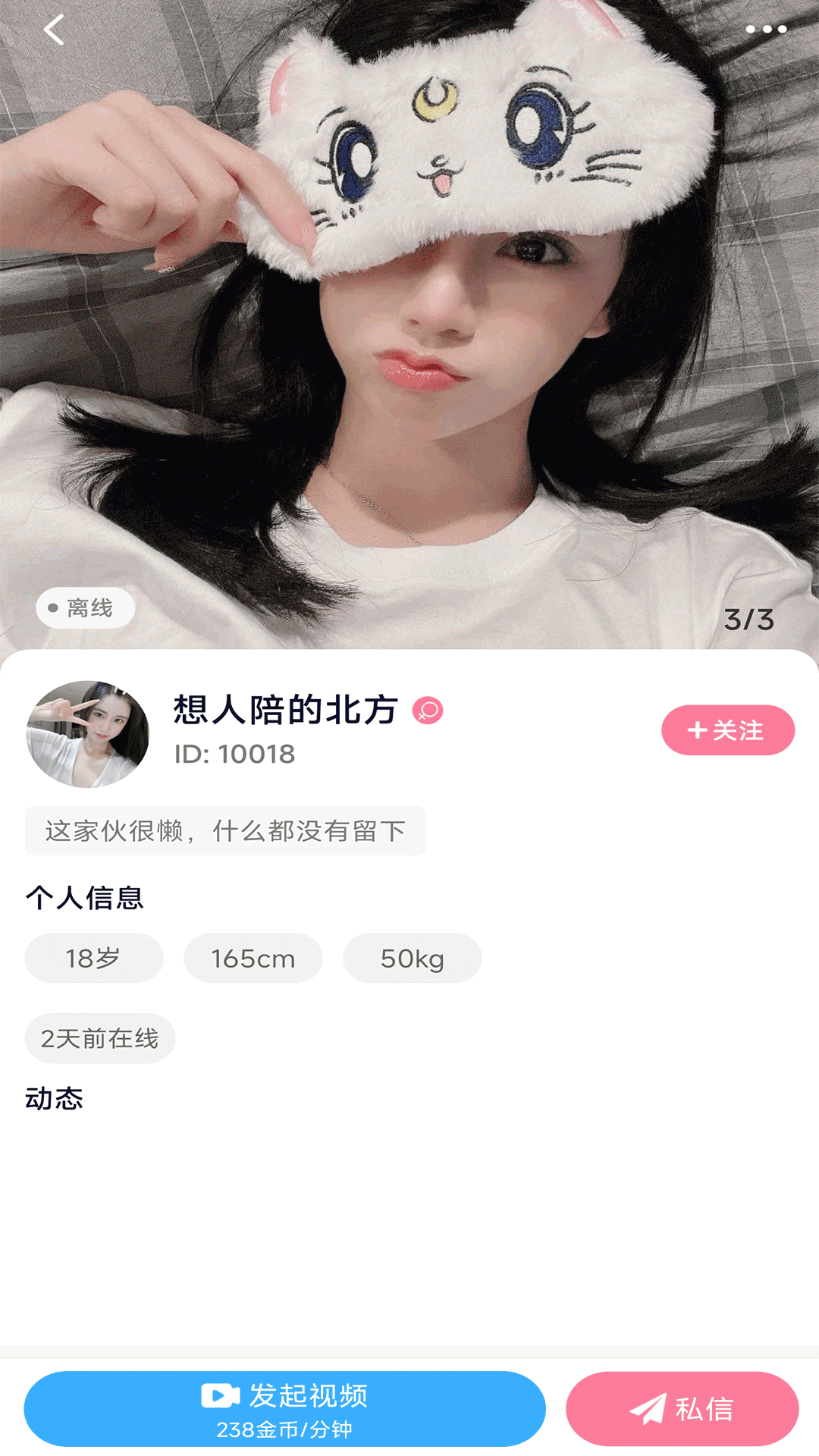
Task: Open the round profile avatar
Action: point(88,733)
